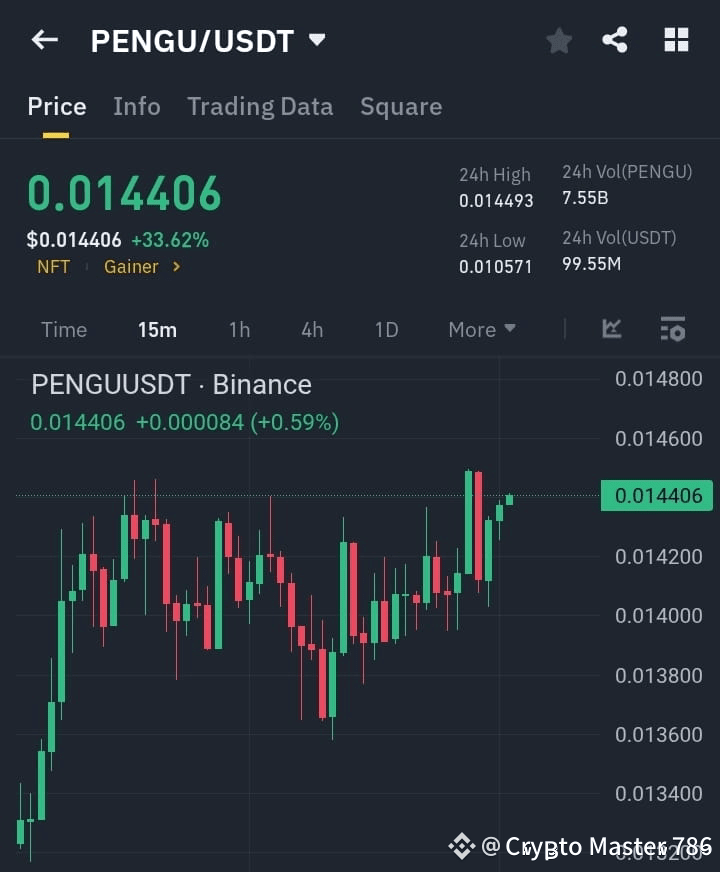The height and width of the screenshot is (872, 720).
Task: Open chart settings icon beside indicators
Action: [x=671, y=329]
